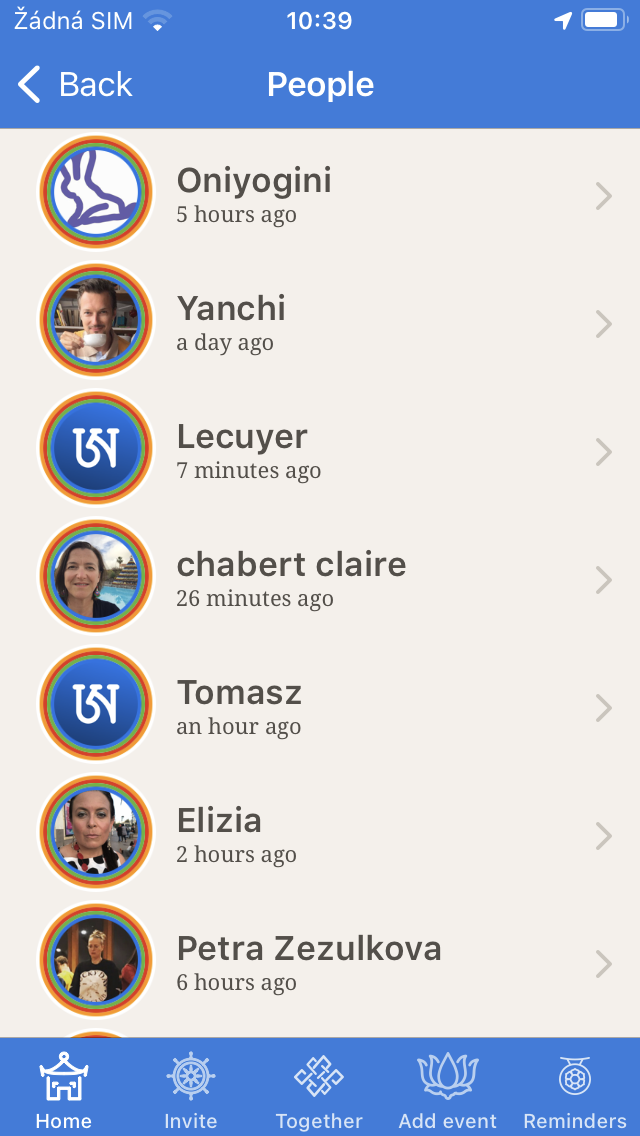
Task: Open Oniyogini's profile row
Action: pyautogui.click(x=320, y=195)
